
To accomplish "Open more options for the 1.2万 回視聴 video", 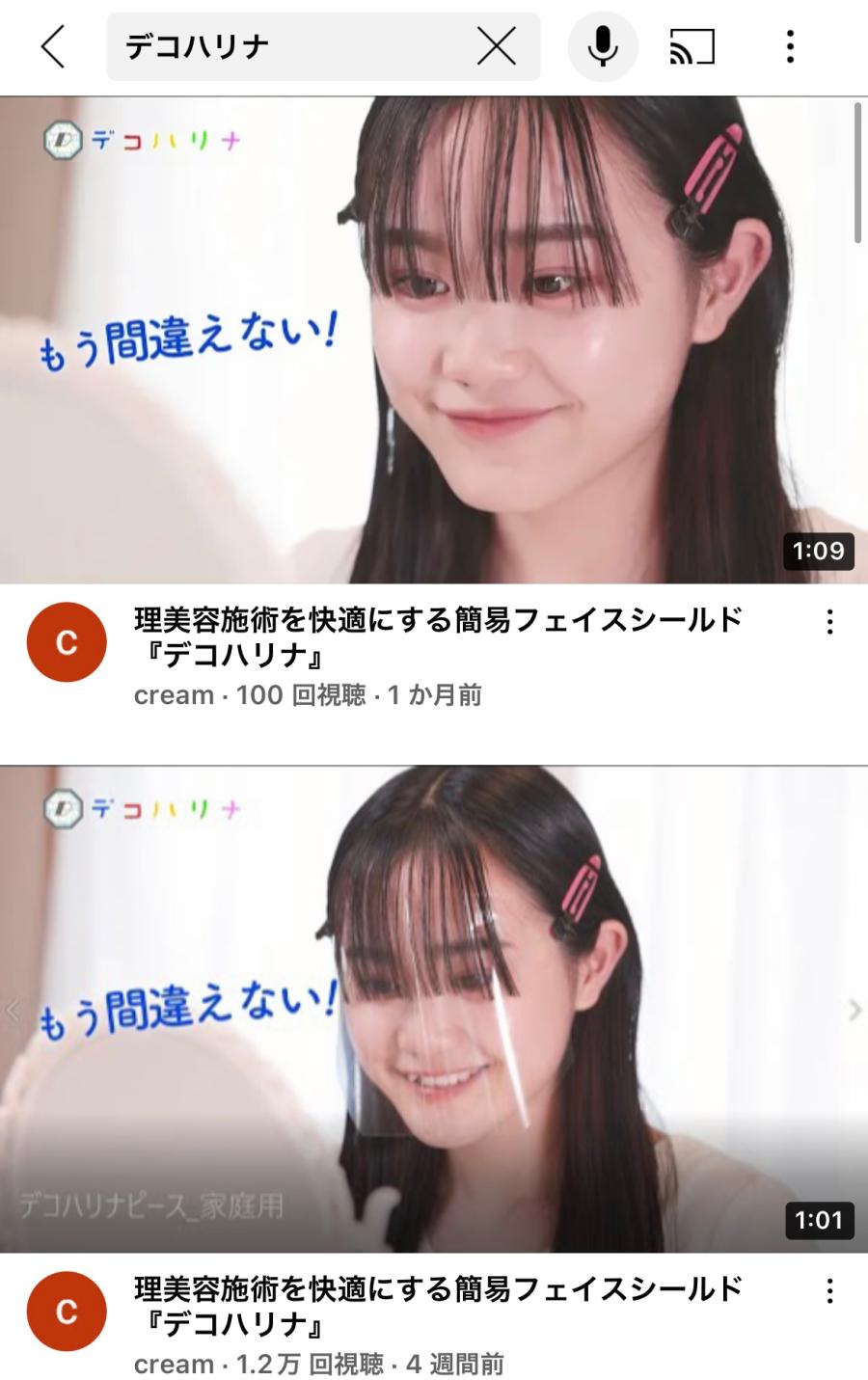I will [x=829, y=1291].
